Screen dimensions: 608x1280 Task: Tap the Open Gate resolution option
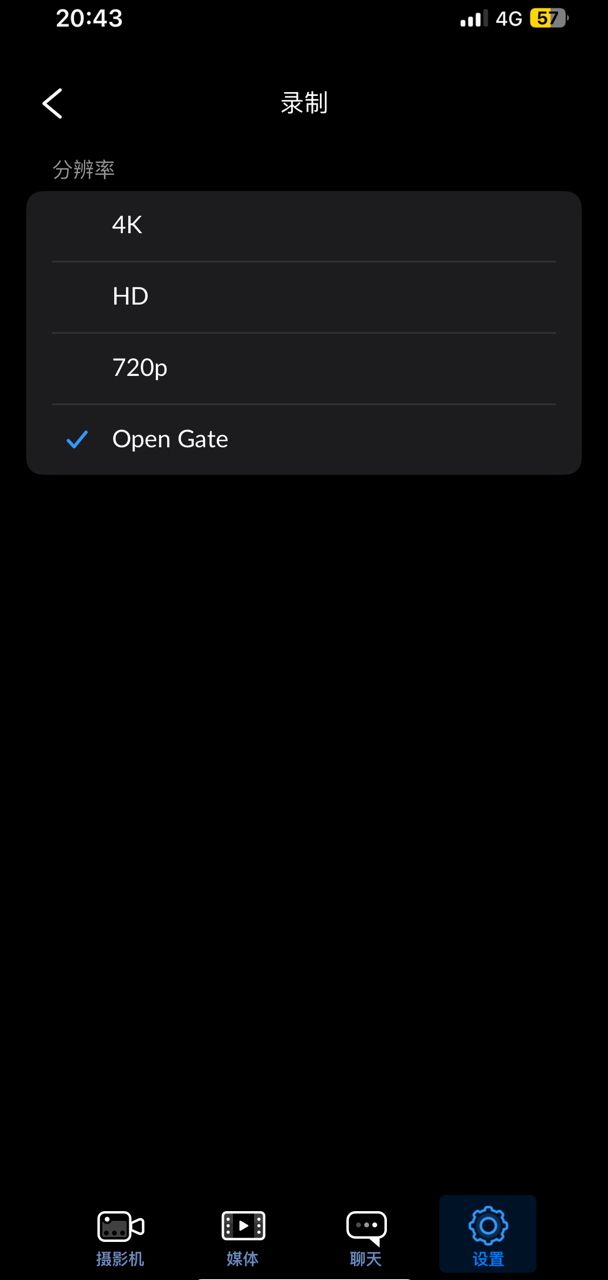(x=303, y=439)
